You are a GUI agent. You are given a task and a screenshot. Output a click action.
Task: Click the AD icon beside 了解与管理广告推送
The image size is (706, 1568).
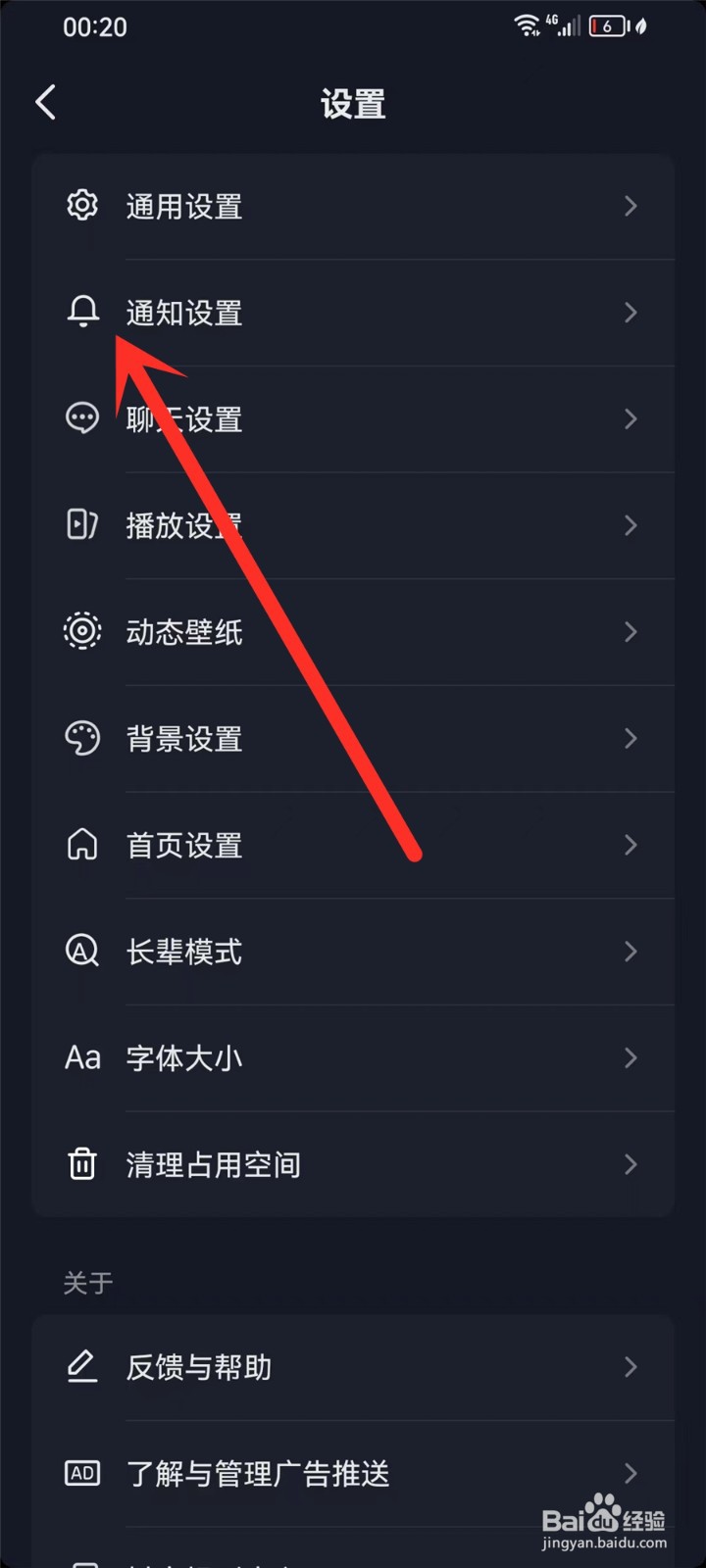(x=82, y=1473)
